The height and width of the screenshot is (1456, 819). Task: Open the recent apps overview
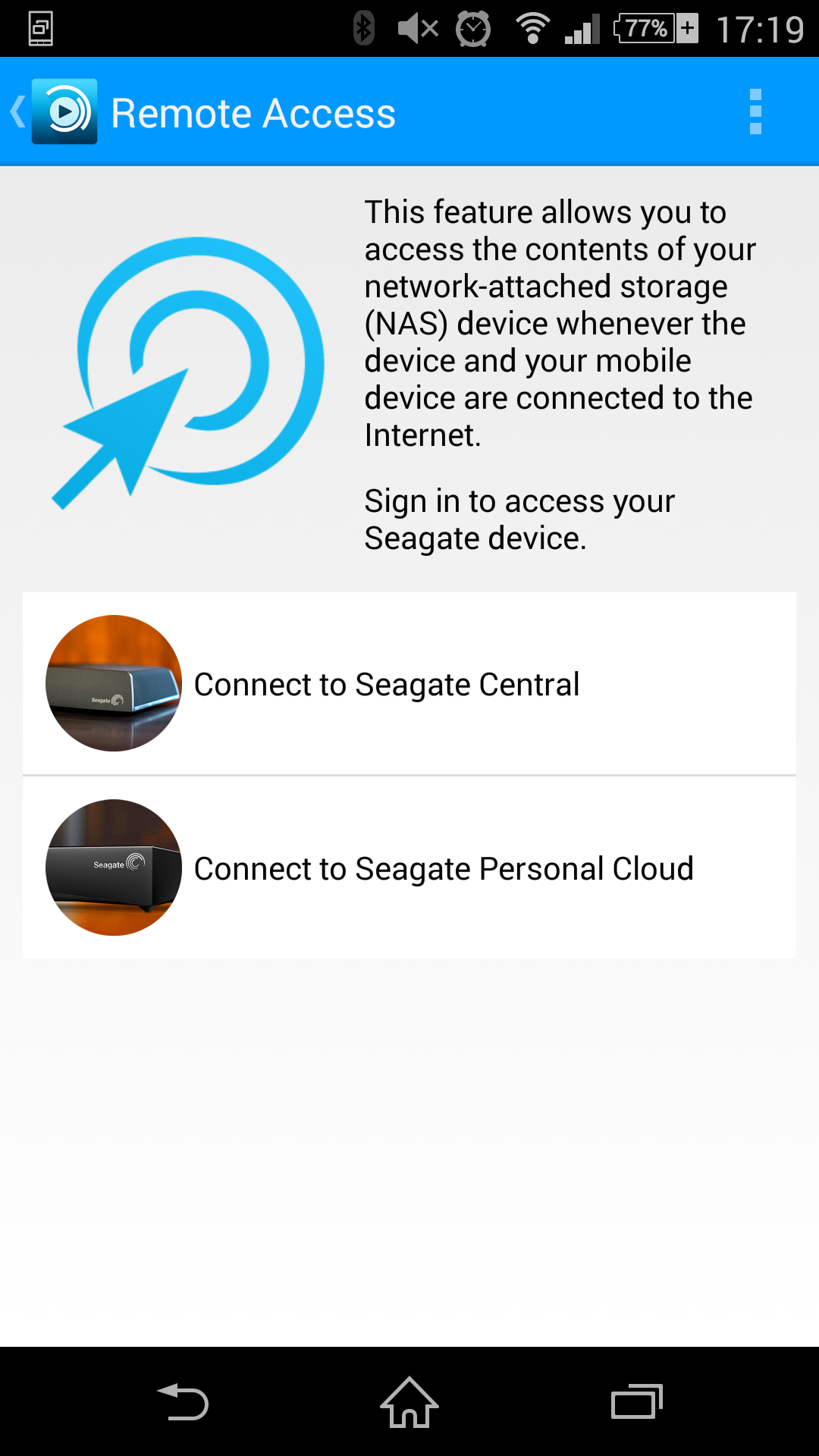[636, 1401]
